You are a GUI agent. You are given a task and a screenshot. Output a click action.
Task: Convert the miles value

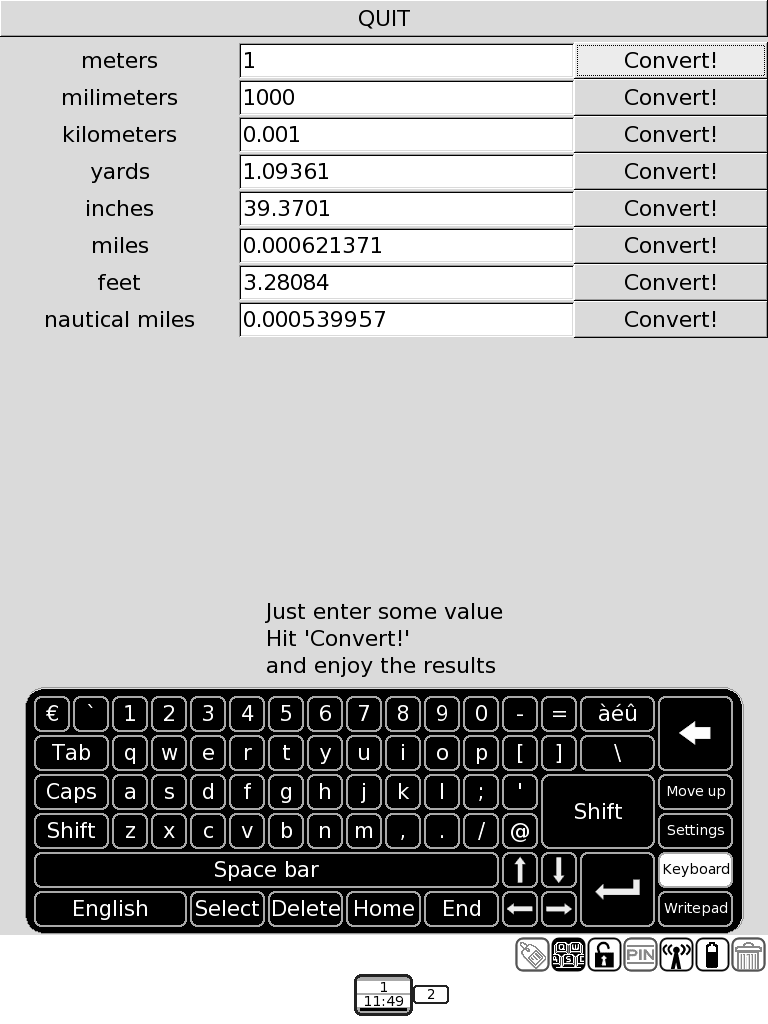pyautogui.click(x=670, y=245)
